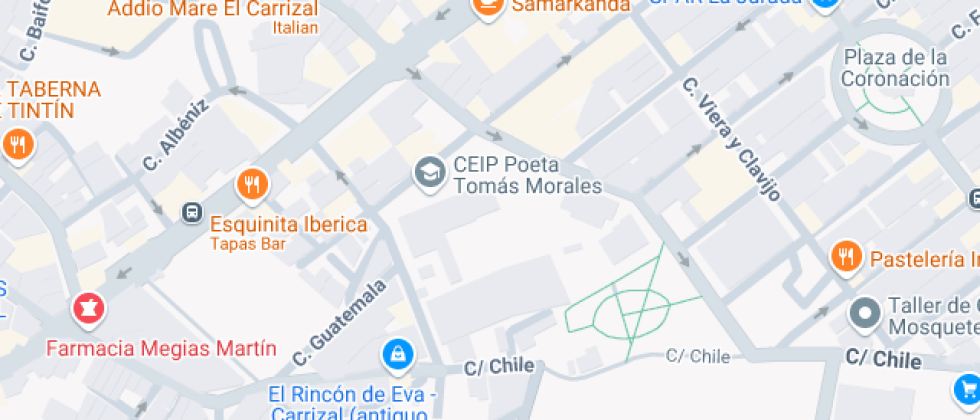Open the Addio Mare El Carrizal place label
This screenshot has height=420, width=980.
(x=212, y=10)
